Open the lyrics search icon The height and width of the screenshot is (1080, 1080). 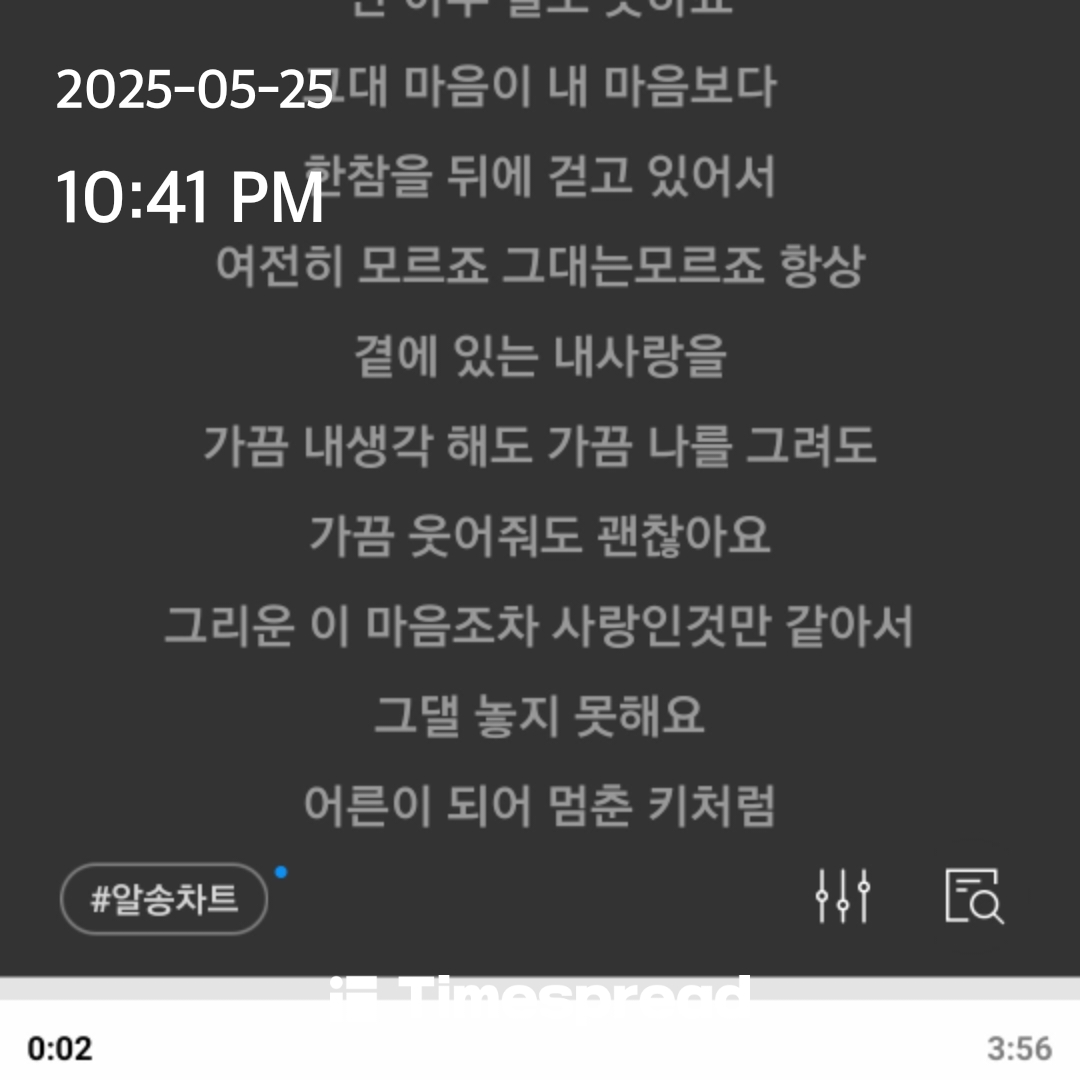tap(973, 896)
